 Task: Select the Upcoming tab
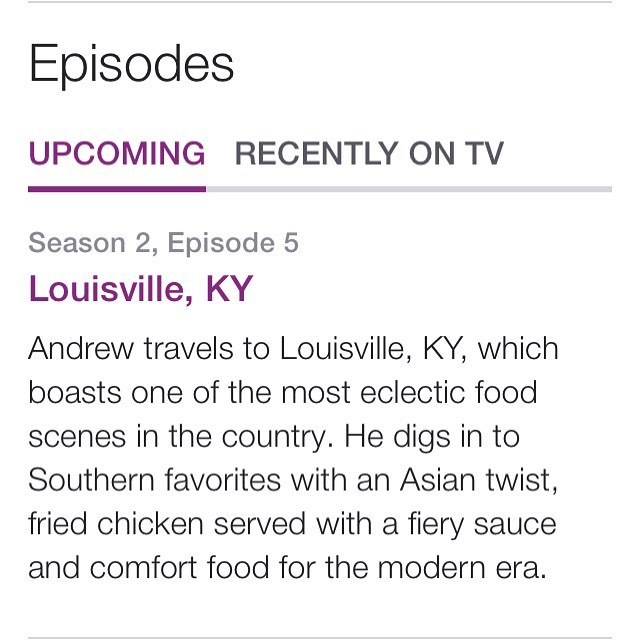117,154
